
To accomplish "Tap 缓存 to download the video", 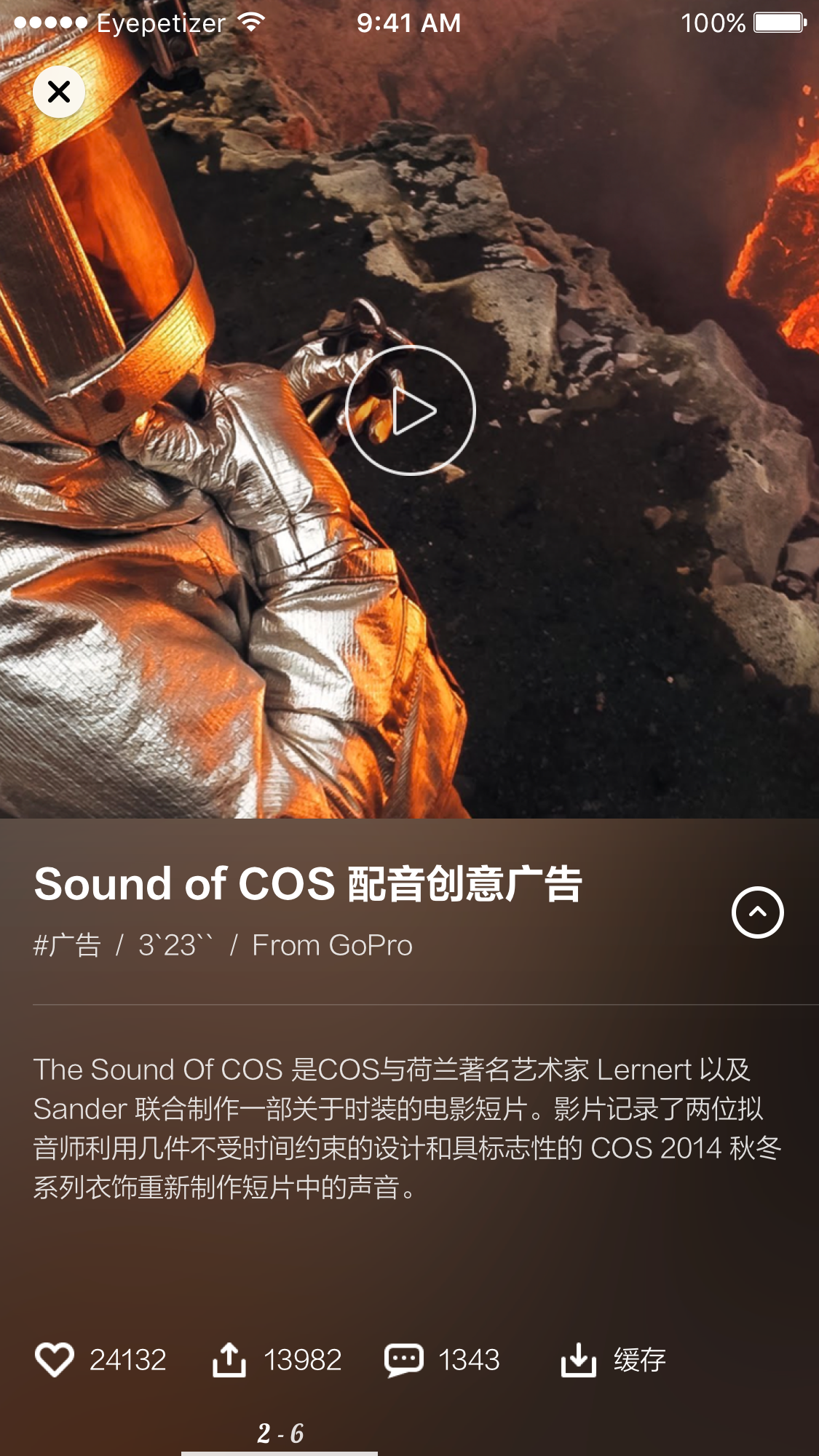I will (x=613, y=1359).
